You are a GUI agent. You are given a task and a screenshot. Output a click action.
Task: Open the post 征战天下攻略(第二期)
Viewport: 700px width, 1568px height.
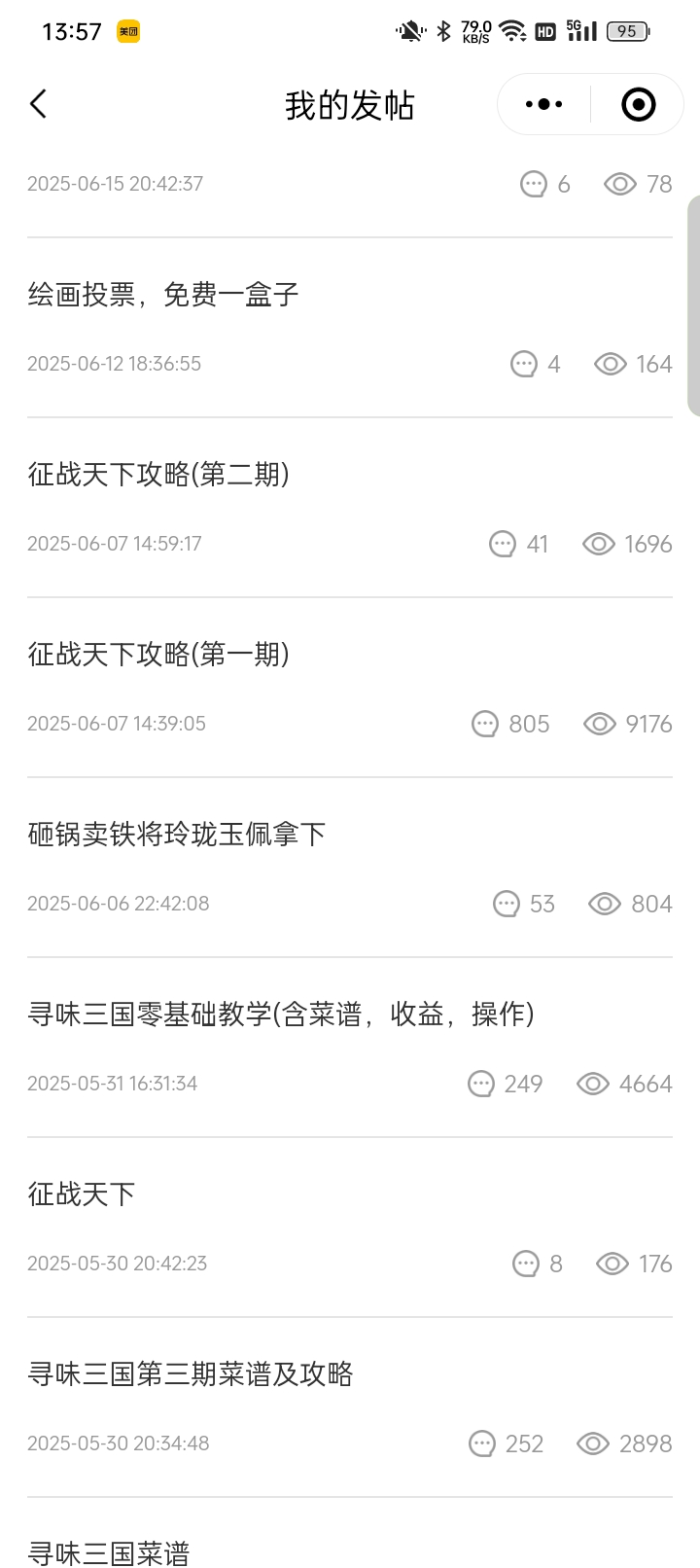tap(158, 475)
